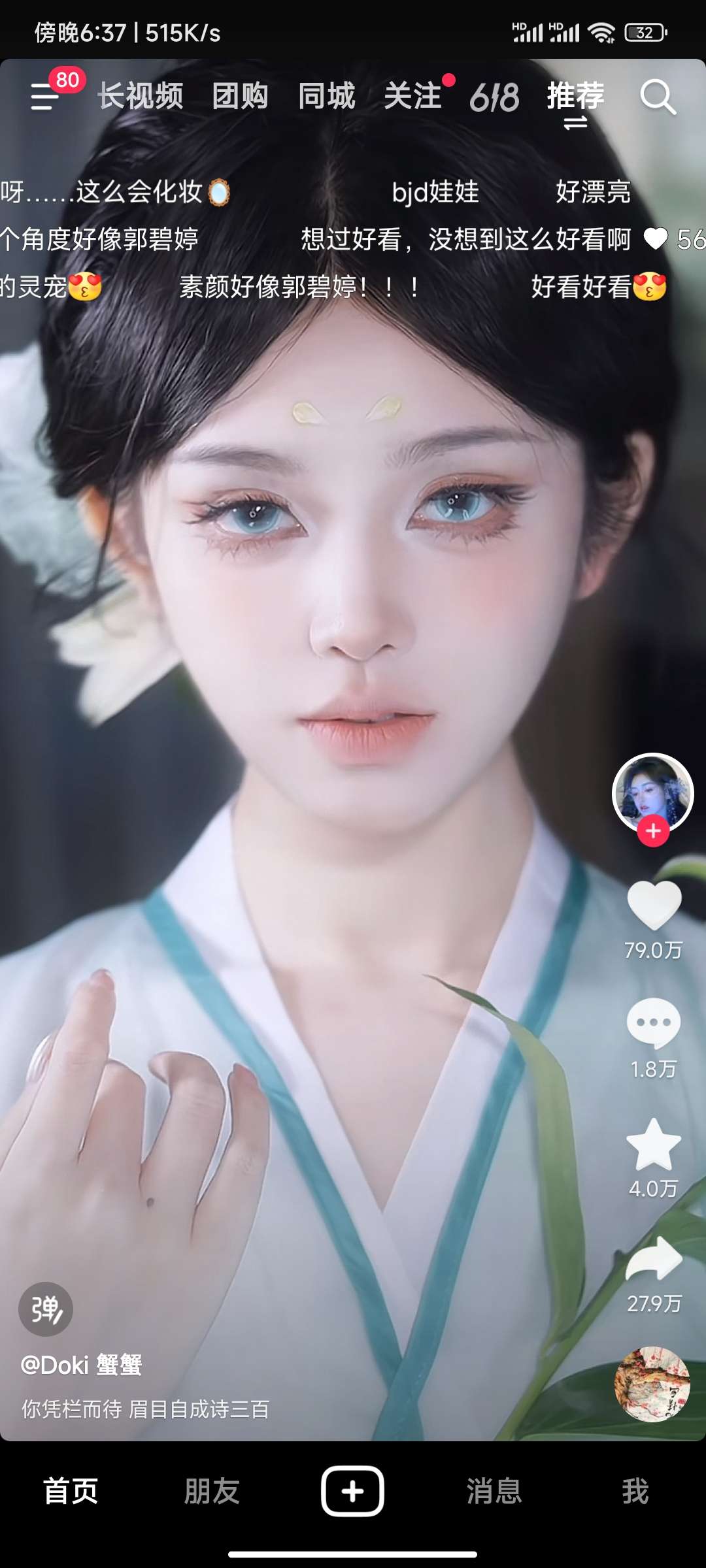Image resolution: width=706 pixels, height=1568 pixels.
Task: Switch to the 我 profile tab
Action: click(635, 1492)
